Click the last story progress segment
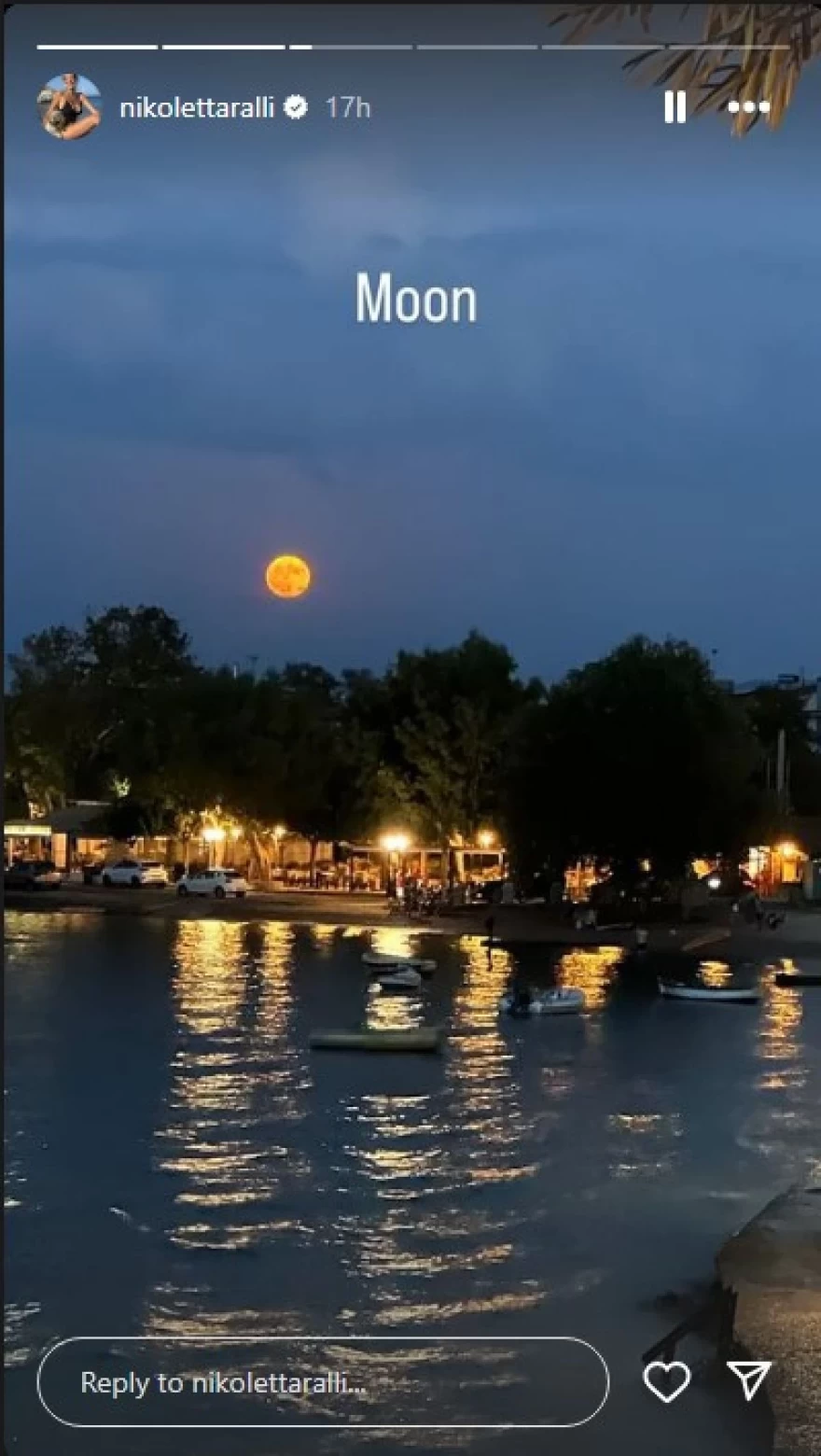821x1456 pixels. [728, 42]
